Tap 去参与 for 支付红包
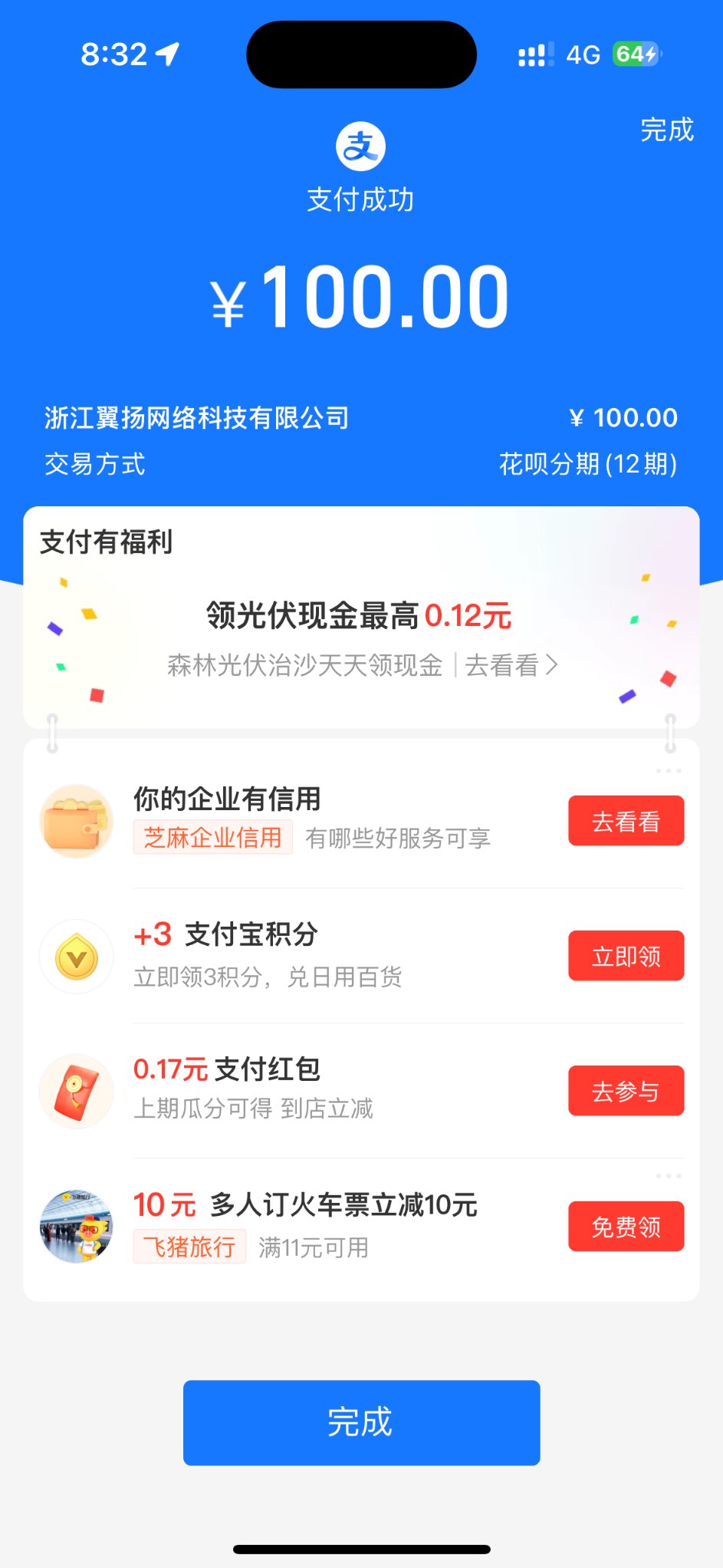Screen dimensions: 723x1568 pos(626,1091)
